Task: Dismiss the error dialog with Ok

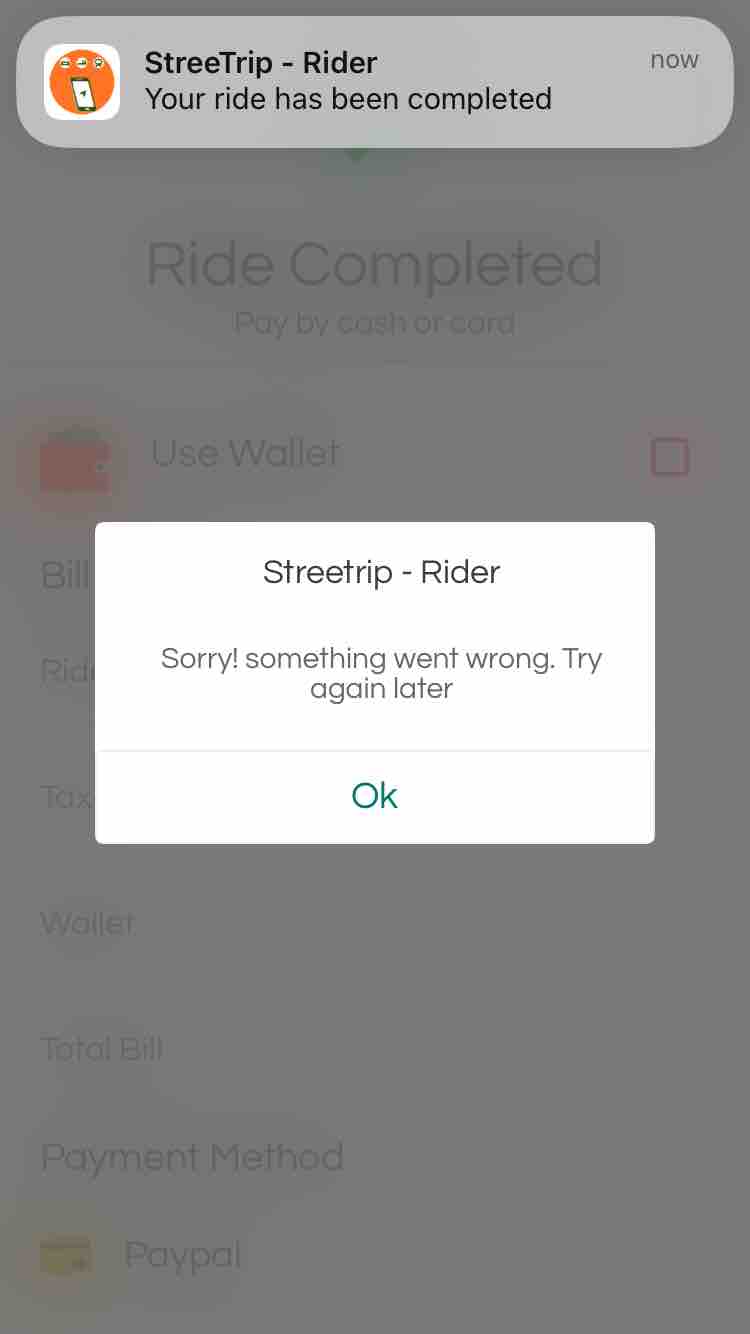Action: (x=375, y=796)
